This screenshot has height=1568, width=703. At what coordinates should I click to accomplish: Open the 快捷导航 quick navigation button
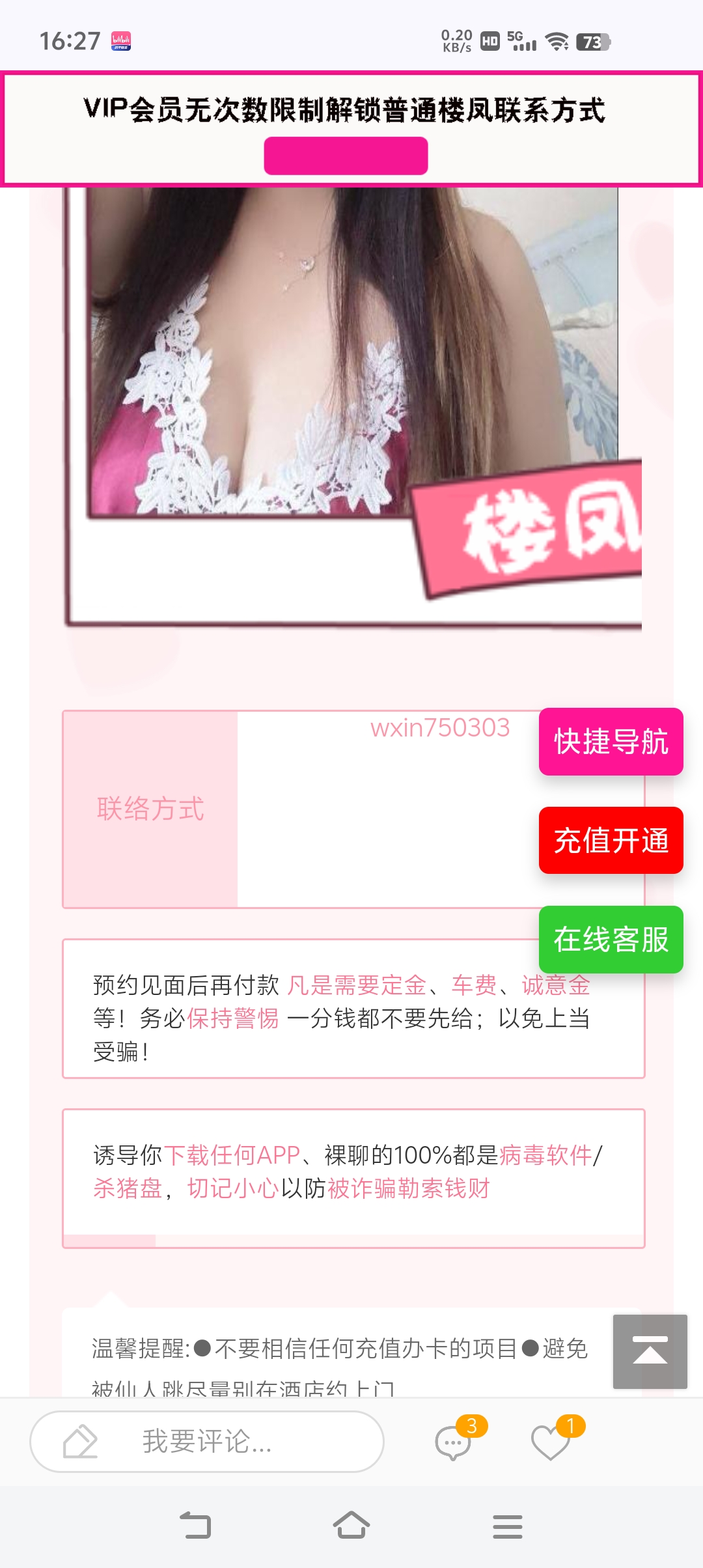pos(611,742)
